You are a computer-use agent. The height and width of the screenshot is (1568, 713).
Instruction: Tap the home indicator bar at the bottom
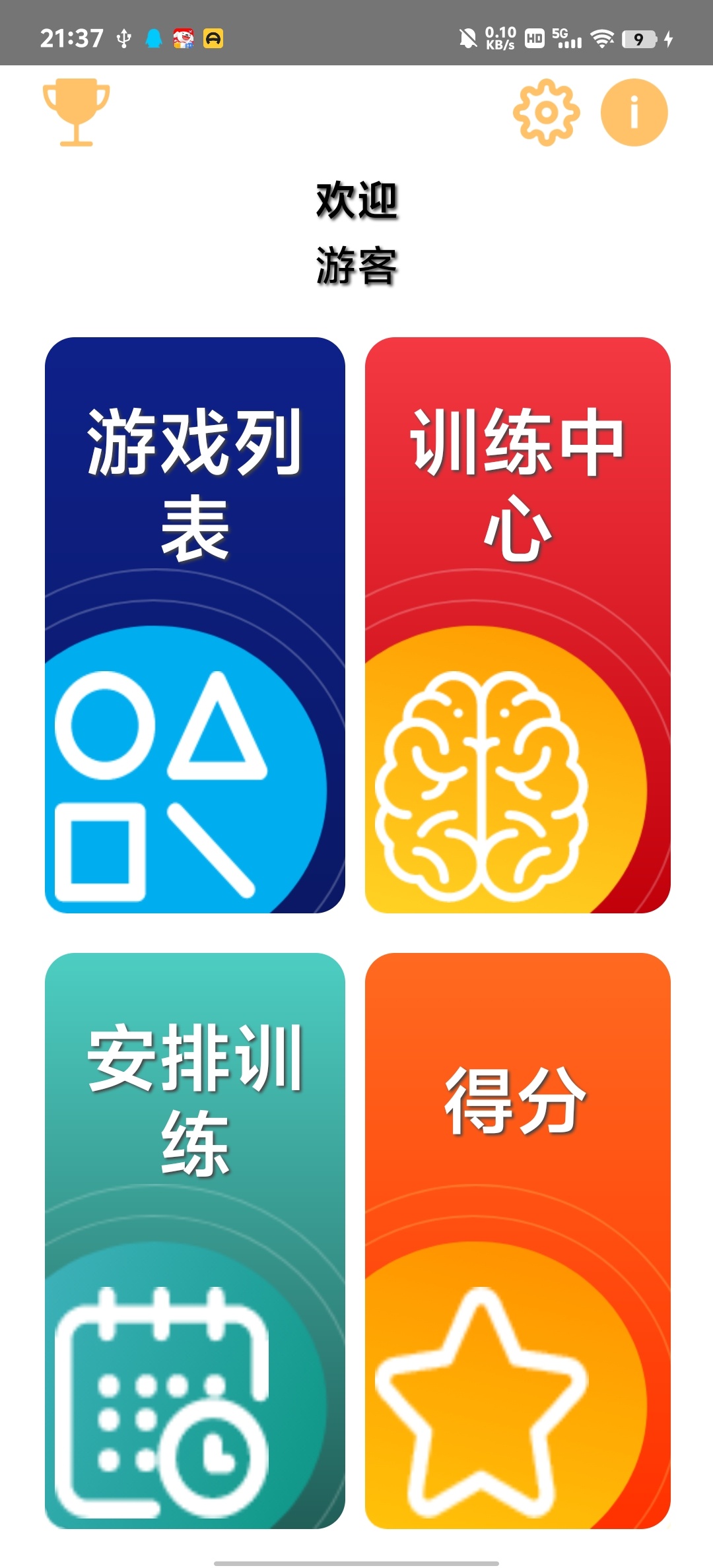coord(356,1563)
